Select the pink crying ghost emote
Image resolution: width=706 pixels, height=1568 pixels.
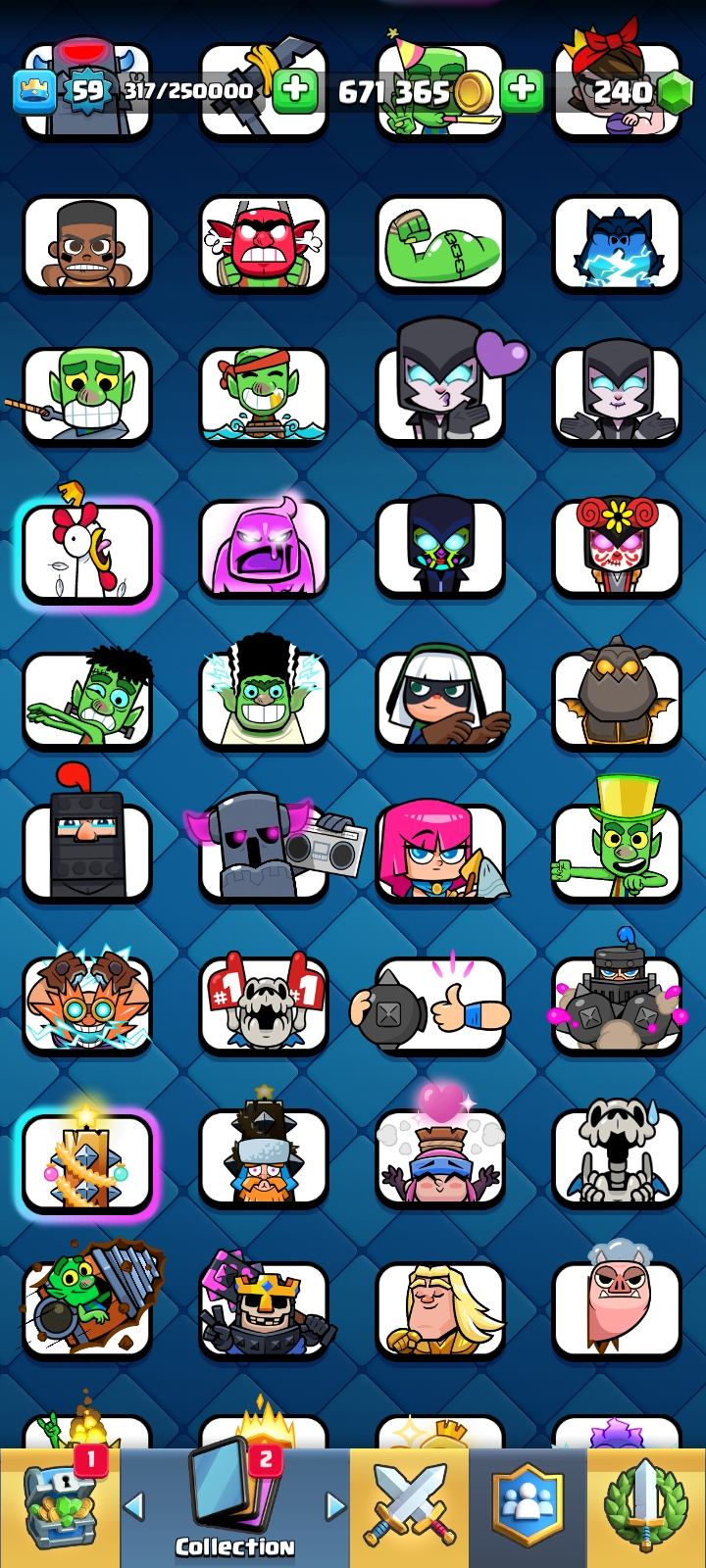point(263,549)
